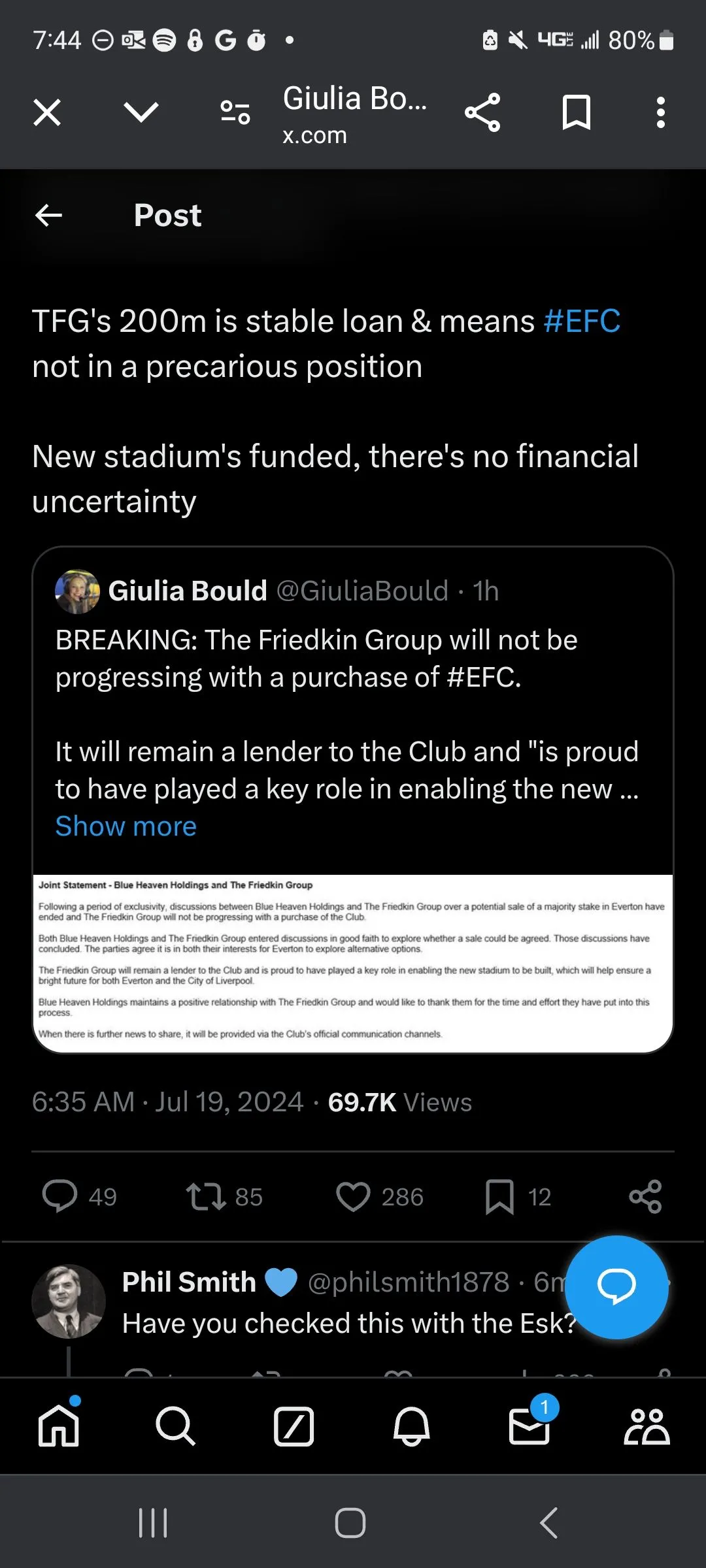706x1568 pixels.
Task: Tap the blue floating reply button
Action: (x=616, y=1287)
